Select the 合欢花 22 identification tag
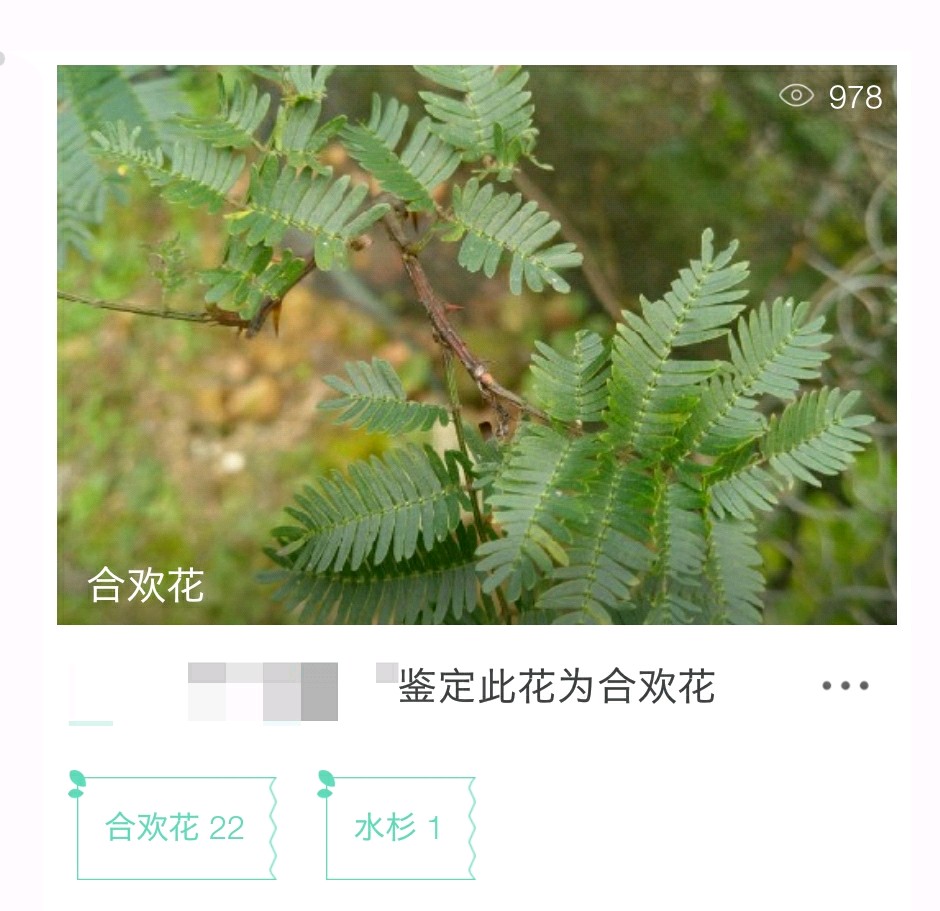Screen dimensions: 940x911 (175, 828)
